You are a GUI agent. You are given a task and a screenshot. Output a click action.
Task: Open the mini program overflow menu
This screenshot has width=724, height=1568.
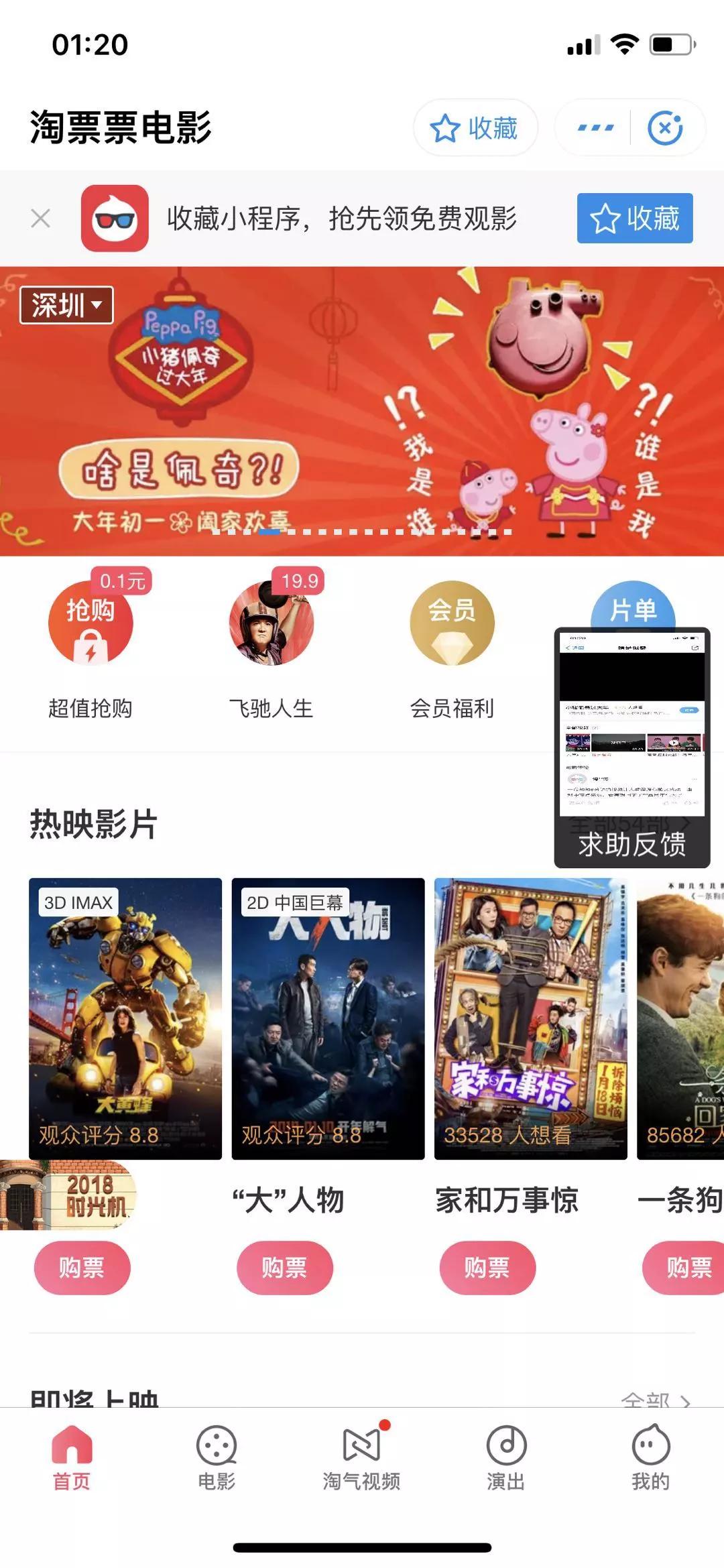point(595,127)
